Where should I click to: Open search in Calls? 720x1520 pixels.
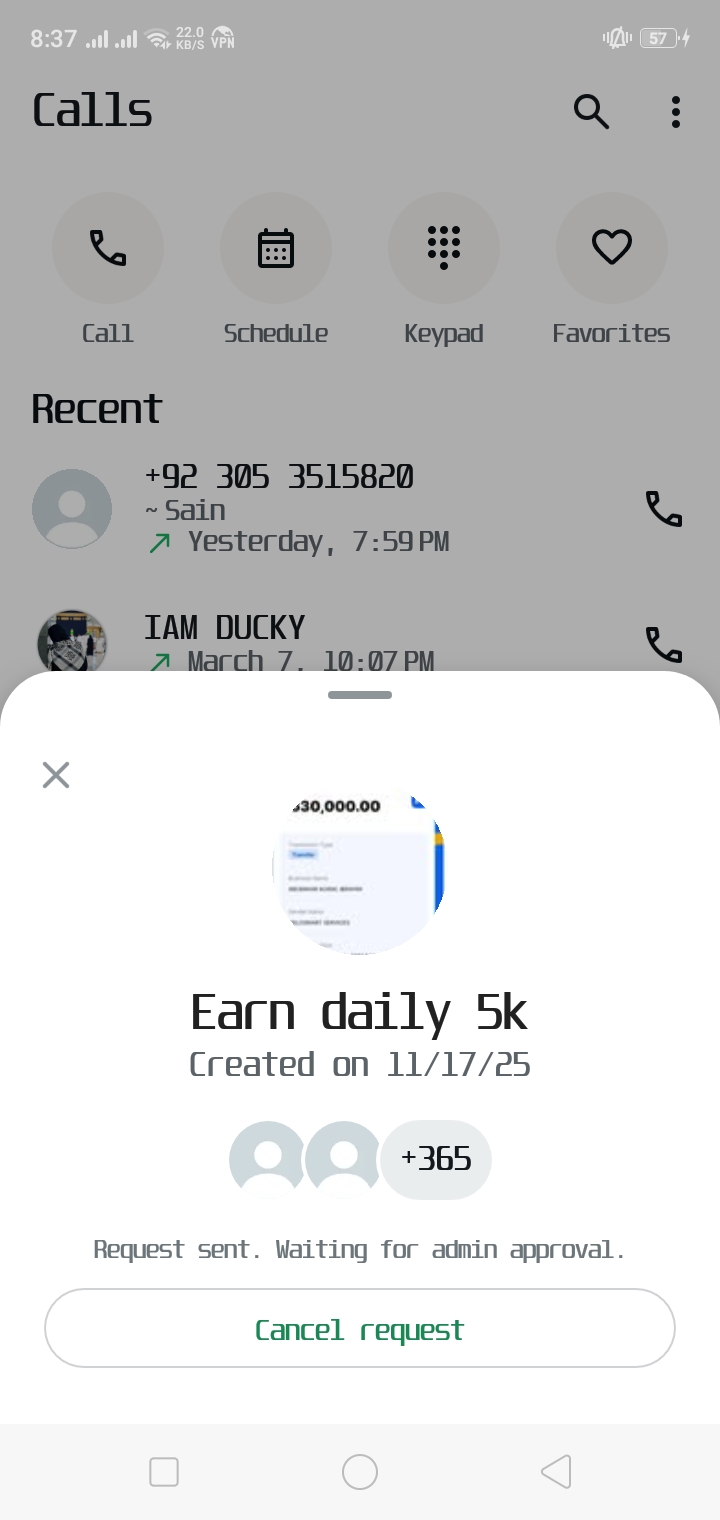click(591, 112)
